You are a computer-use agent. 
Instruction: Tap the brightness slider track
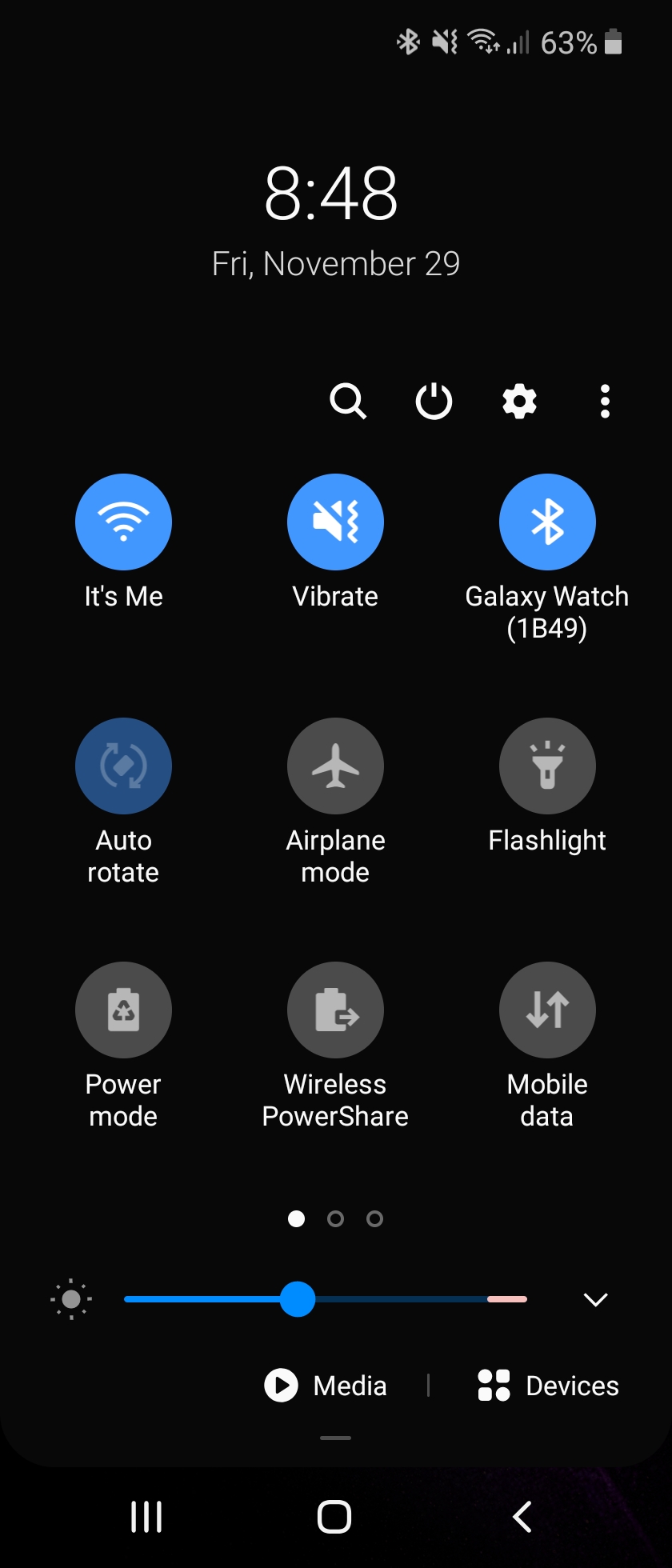coord(400,1299)
